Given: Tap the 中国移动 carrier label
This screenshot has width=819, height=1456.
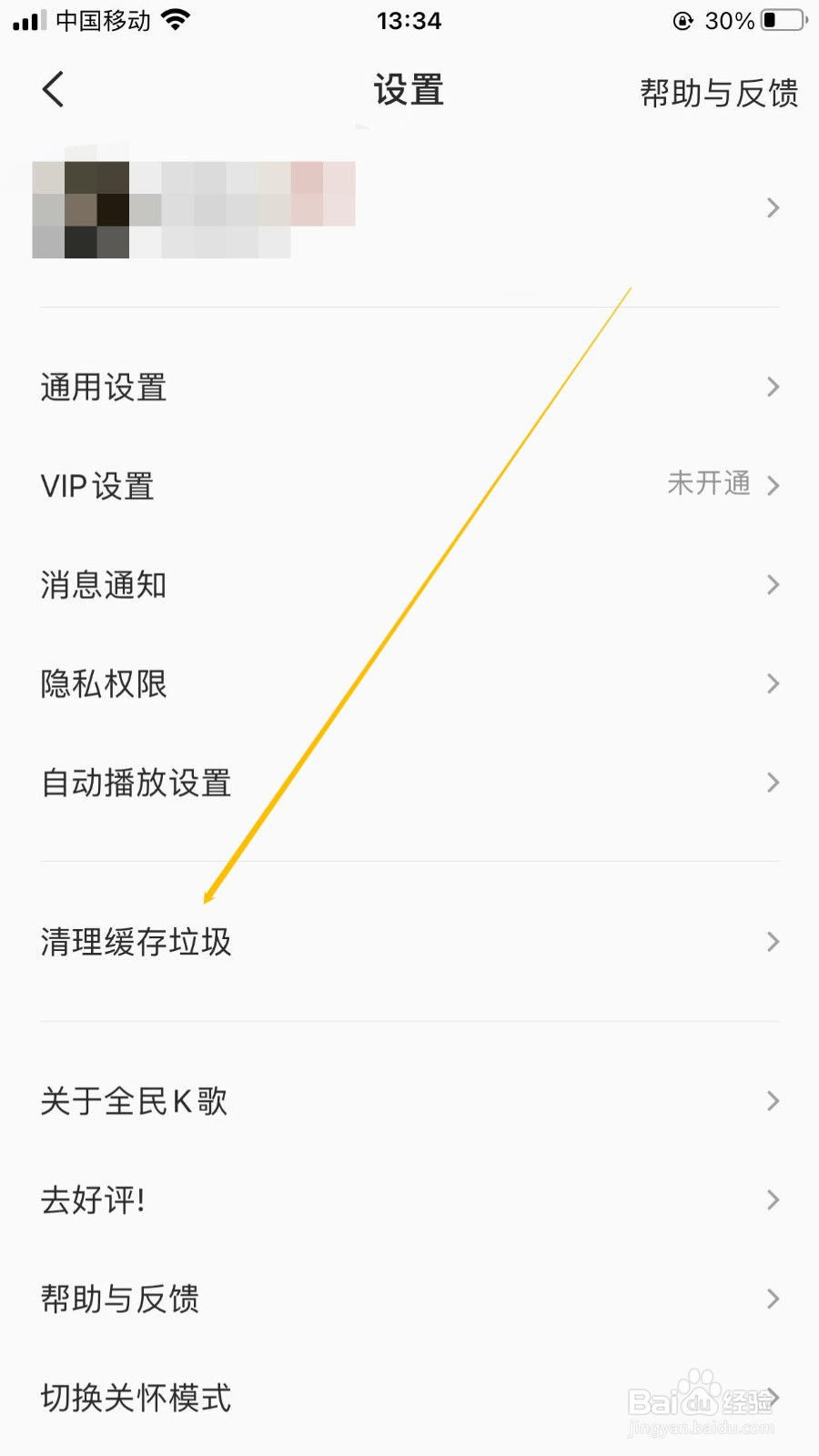Looking at the screenshot, I should click(x=94, y=20).
